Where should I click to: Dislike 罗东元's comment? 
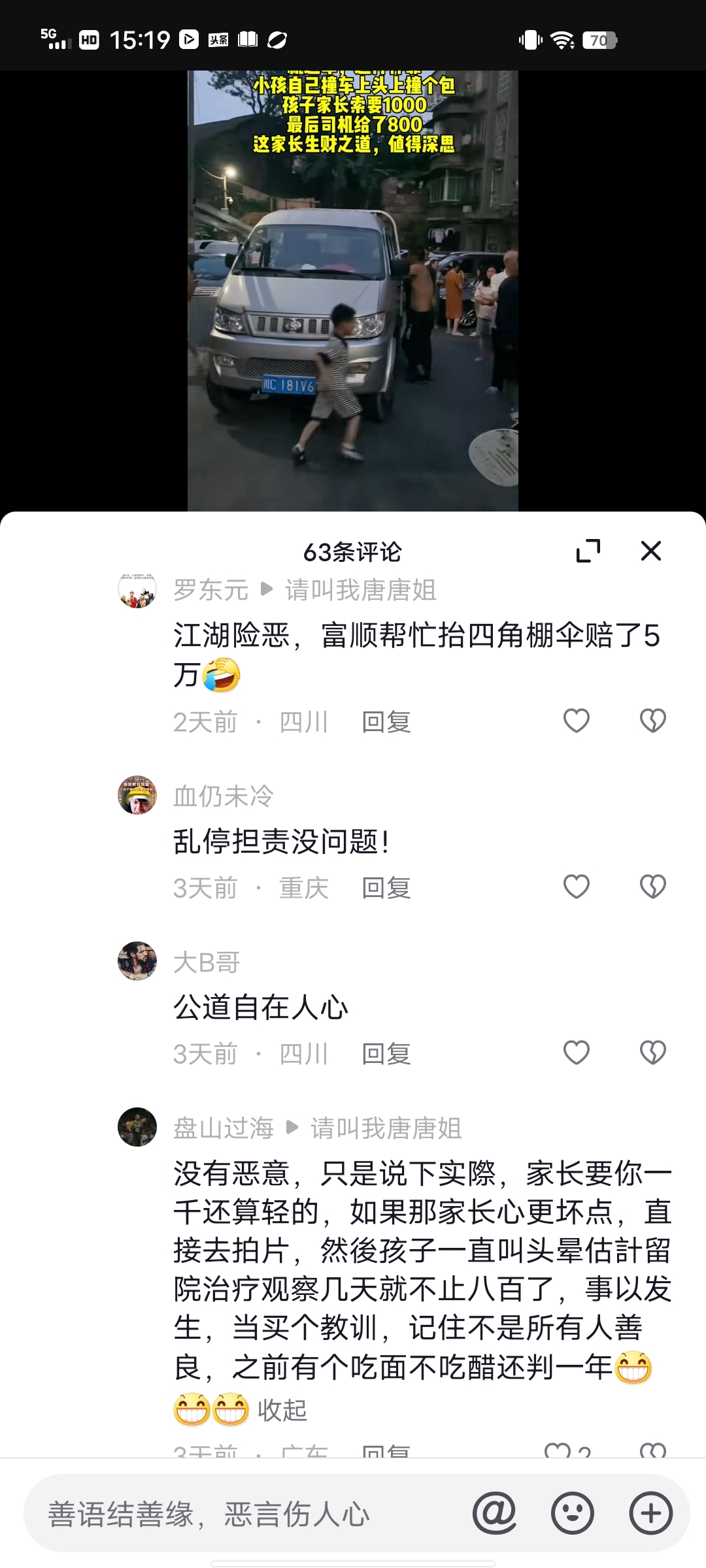pyautogui.click(x=652, y=721)
